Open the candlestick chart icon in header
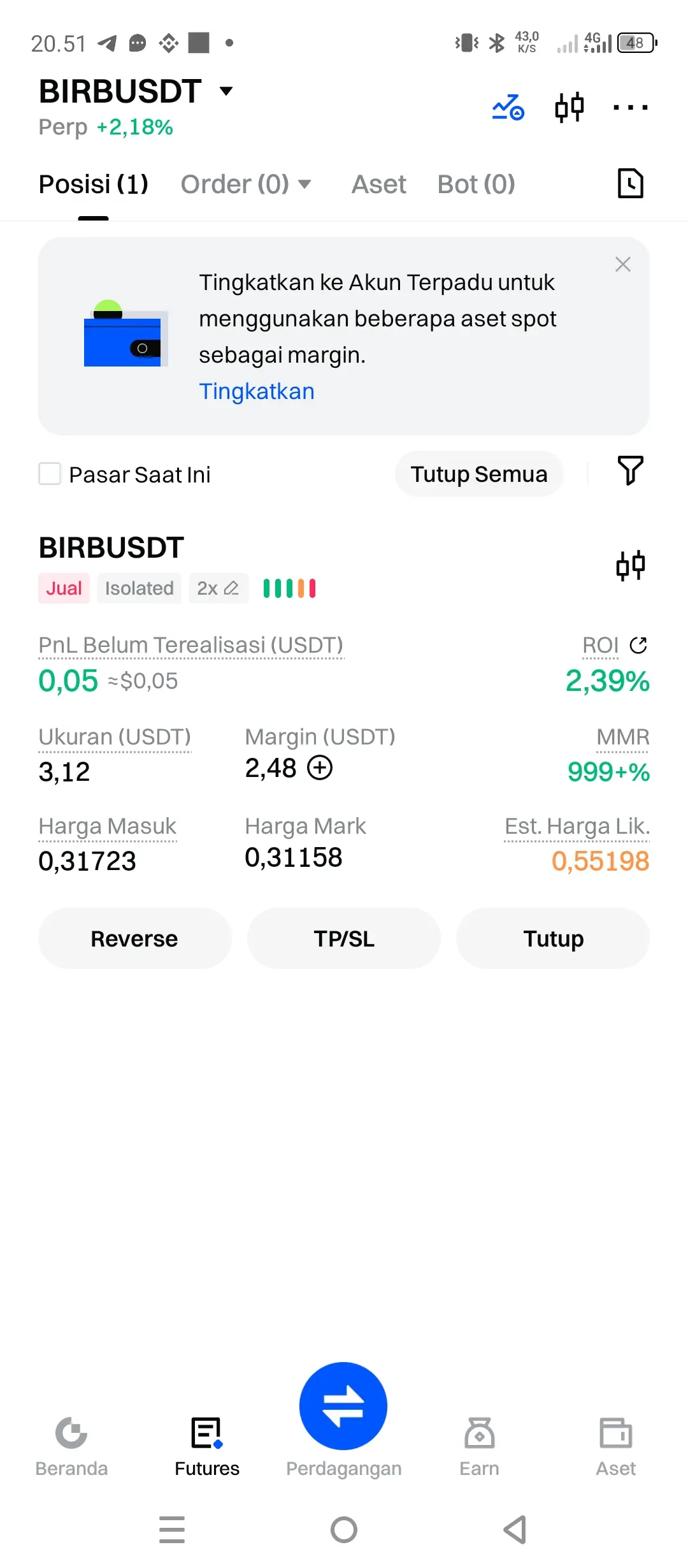This screenshot has height=1568, width=688. 569,107
